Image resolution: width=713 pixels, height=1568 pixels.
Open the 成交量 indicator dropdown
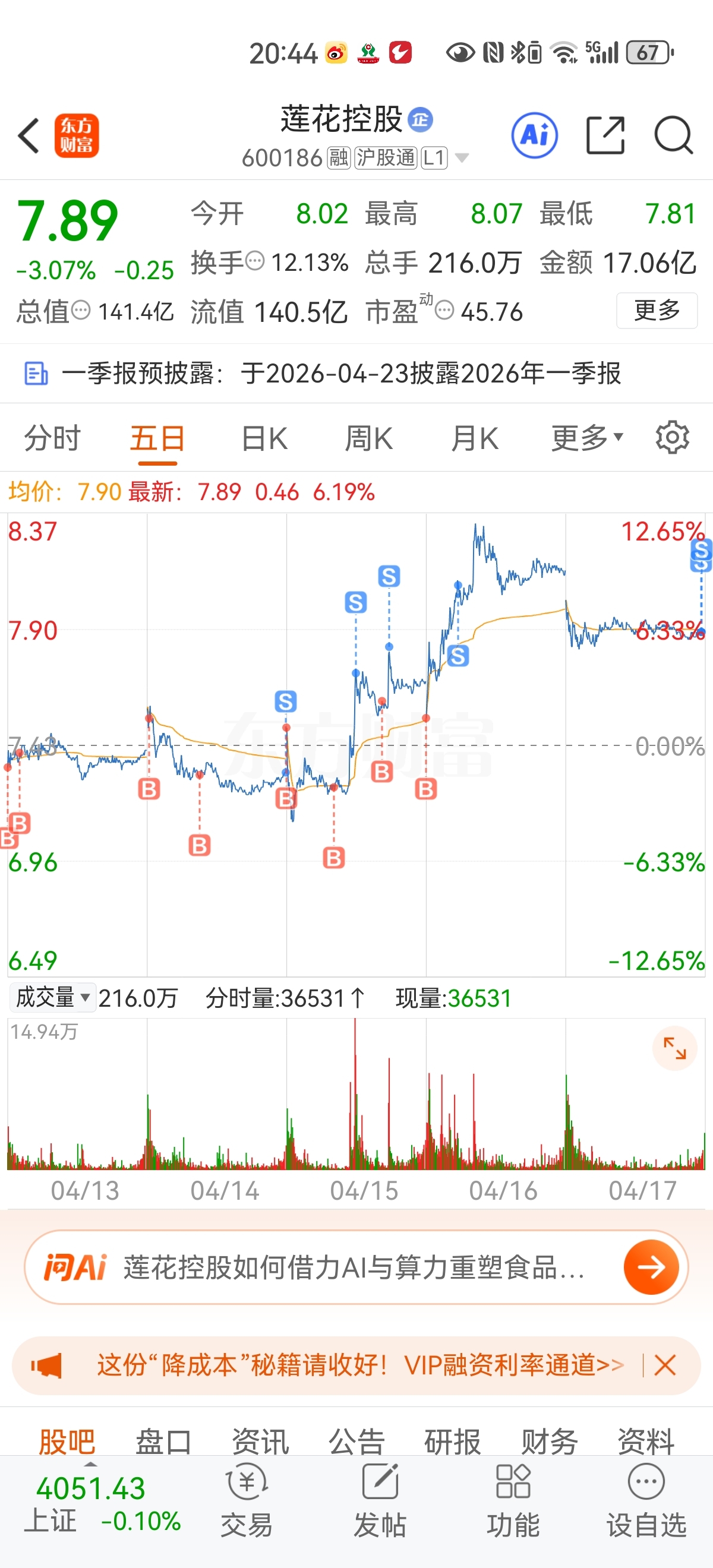click(x=52, y=998)
